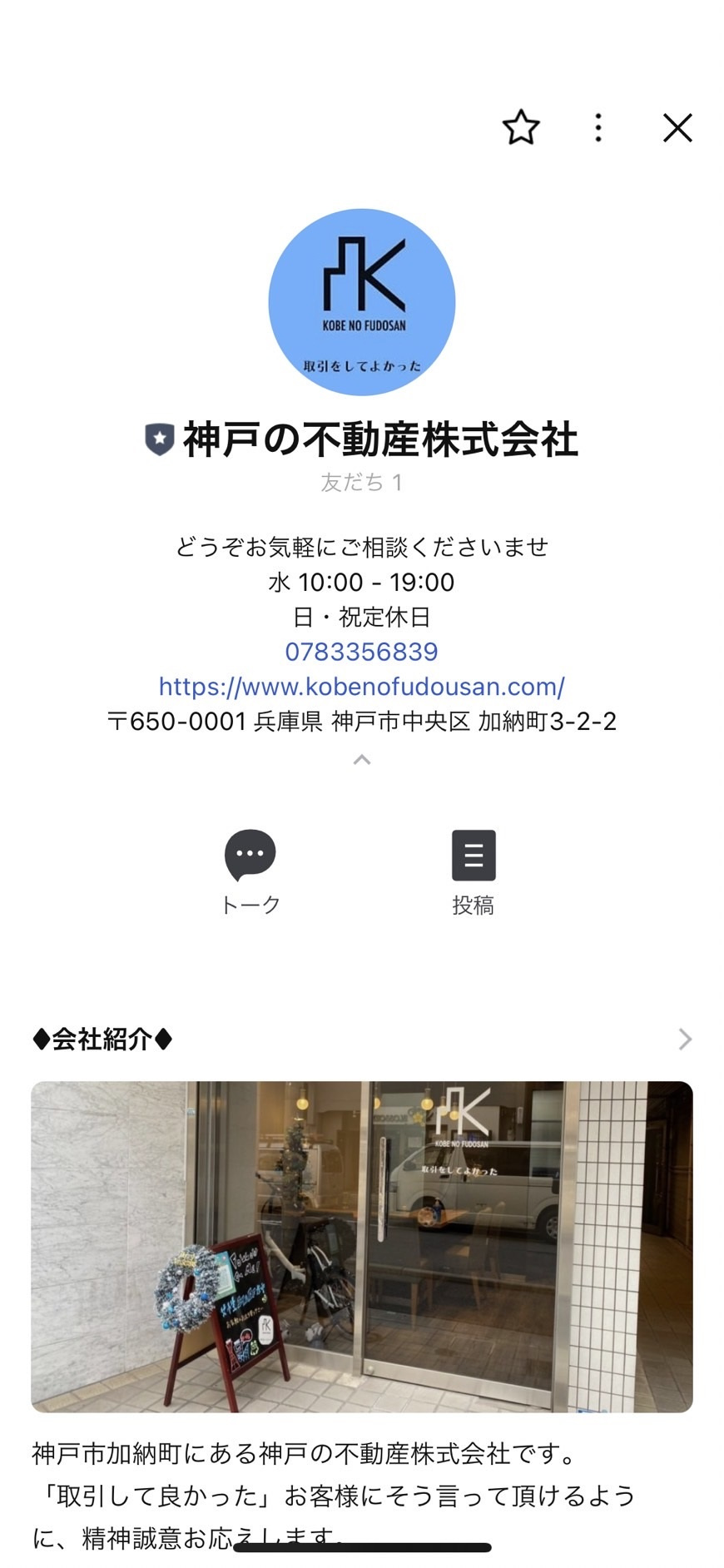Open the three-dot overflow menu

(x=598, y=128)
